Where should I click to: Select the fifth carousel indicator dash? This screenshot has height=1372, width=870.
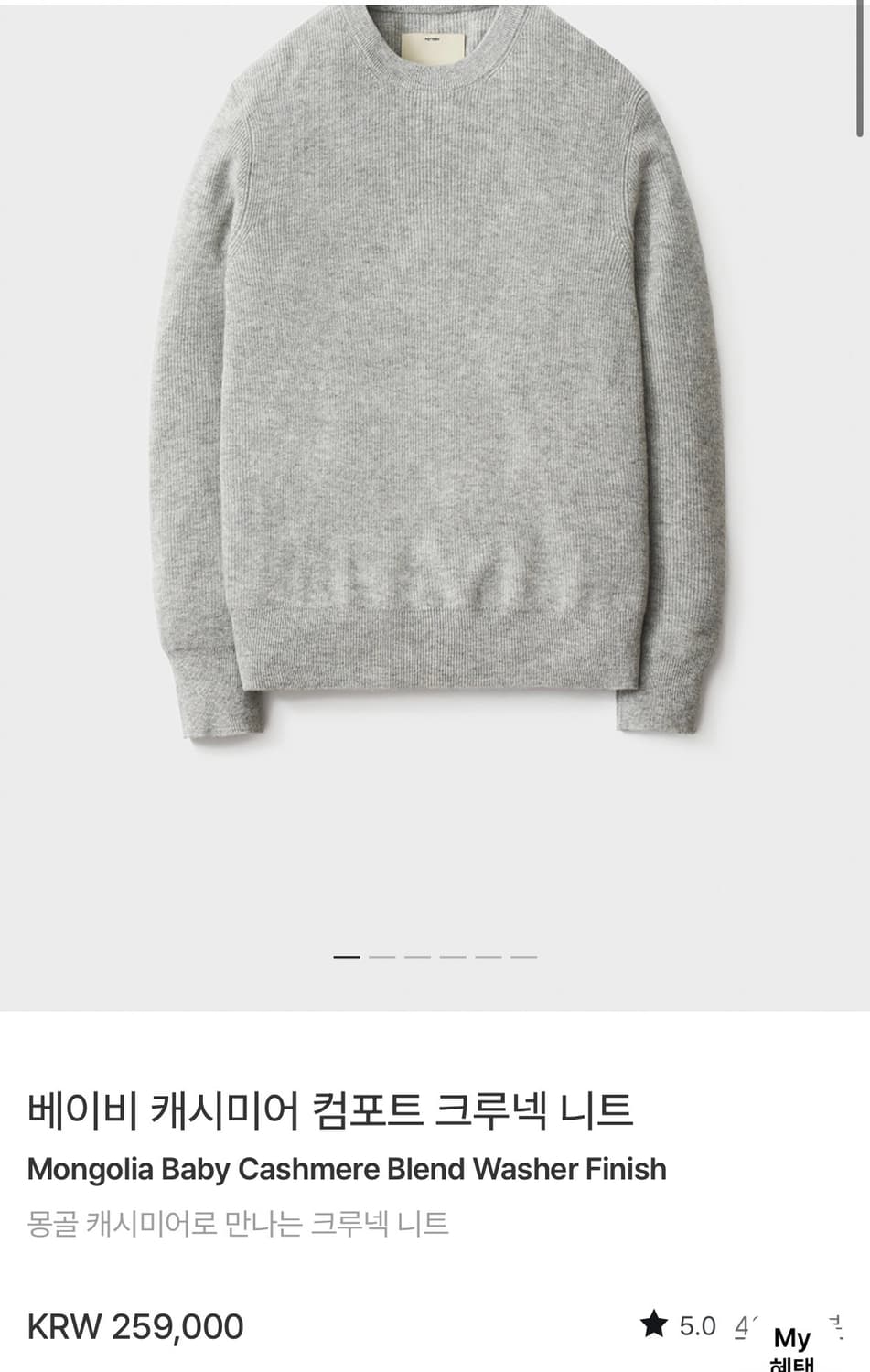(488, 955)
